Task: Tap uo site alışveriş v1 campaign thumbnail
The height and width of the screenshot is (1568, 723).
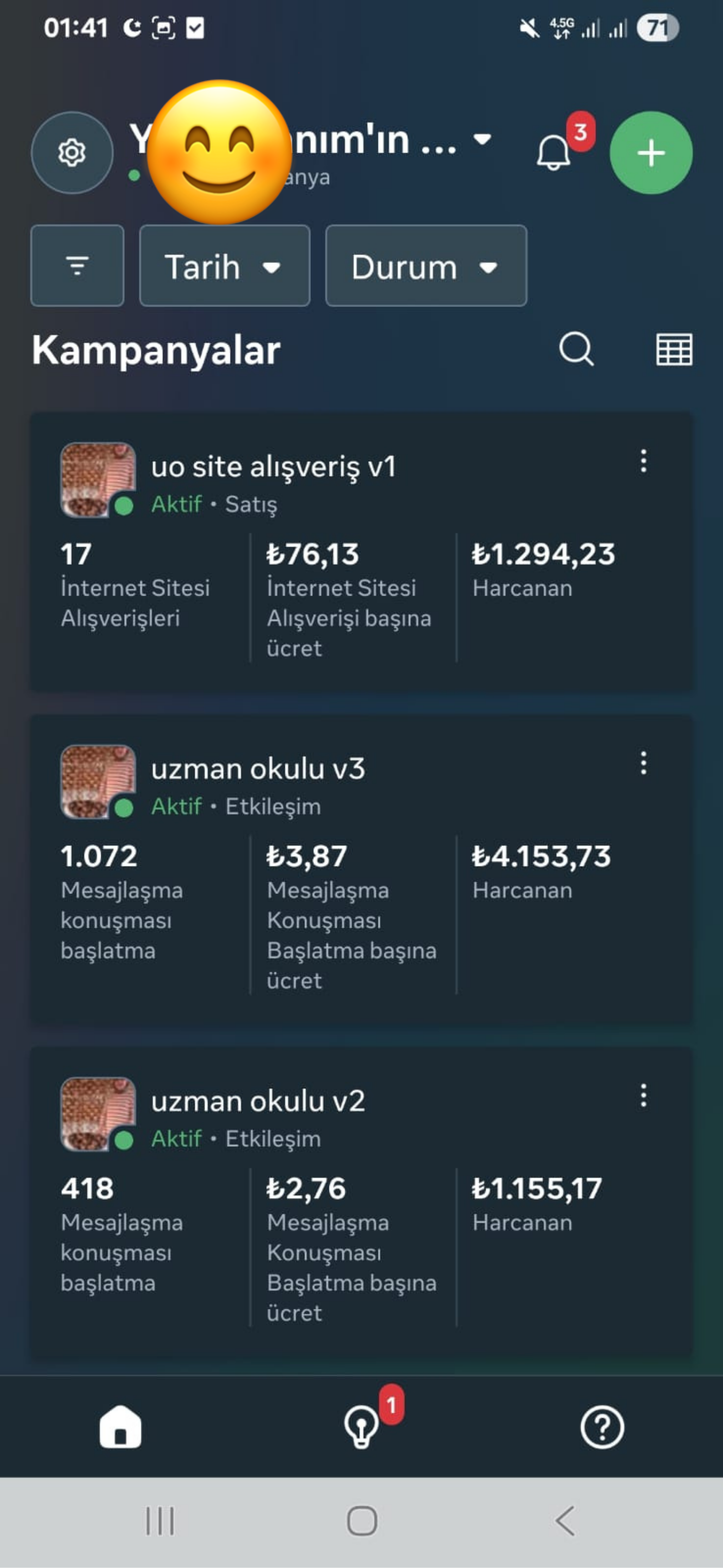Action: 99,480
